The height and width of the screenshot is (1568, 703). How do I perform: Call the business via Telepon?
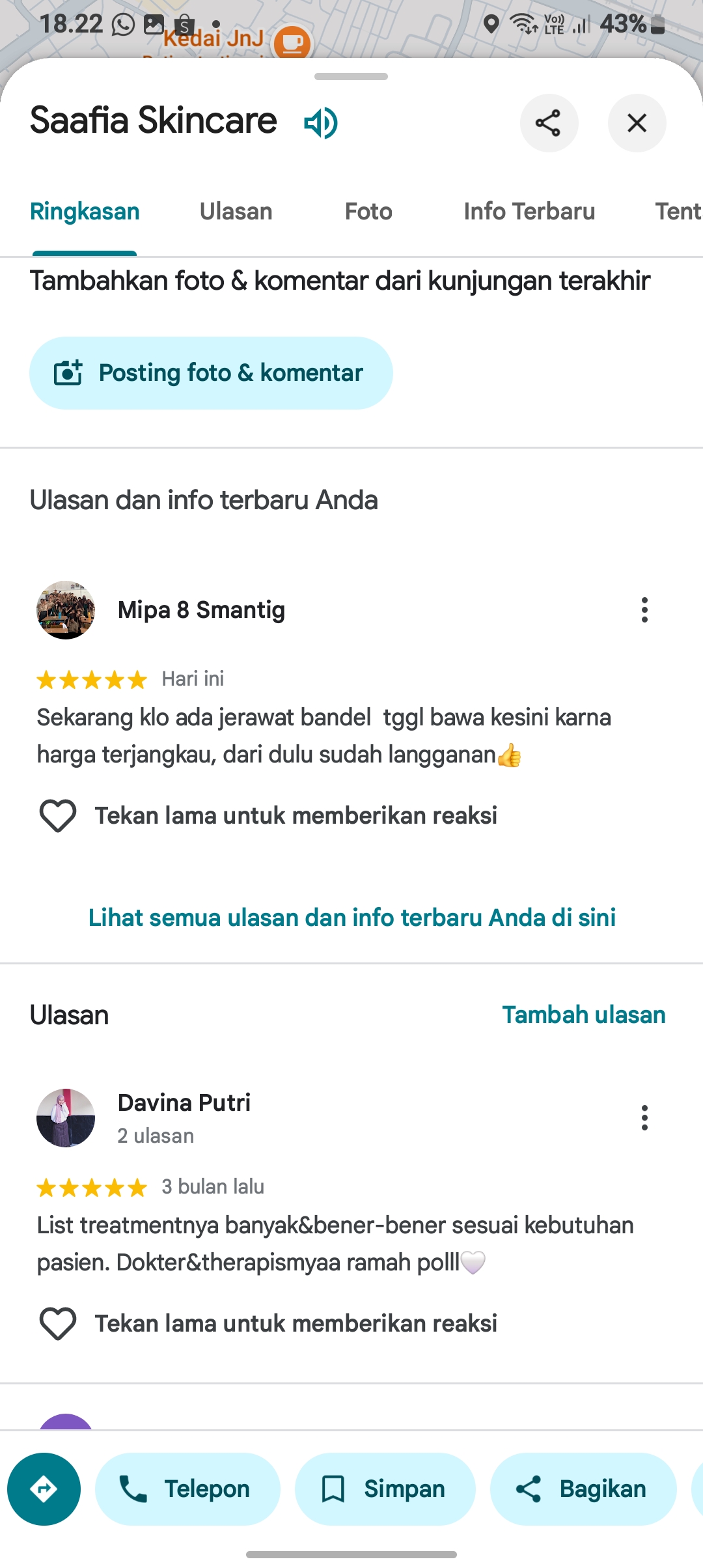pos(187,1489)
